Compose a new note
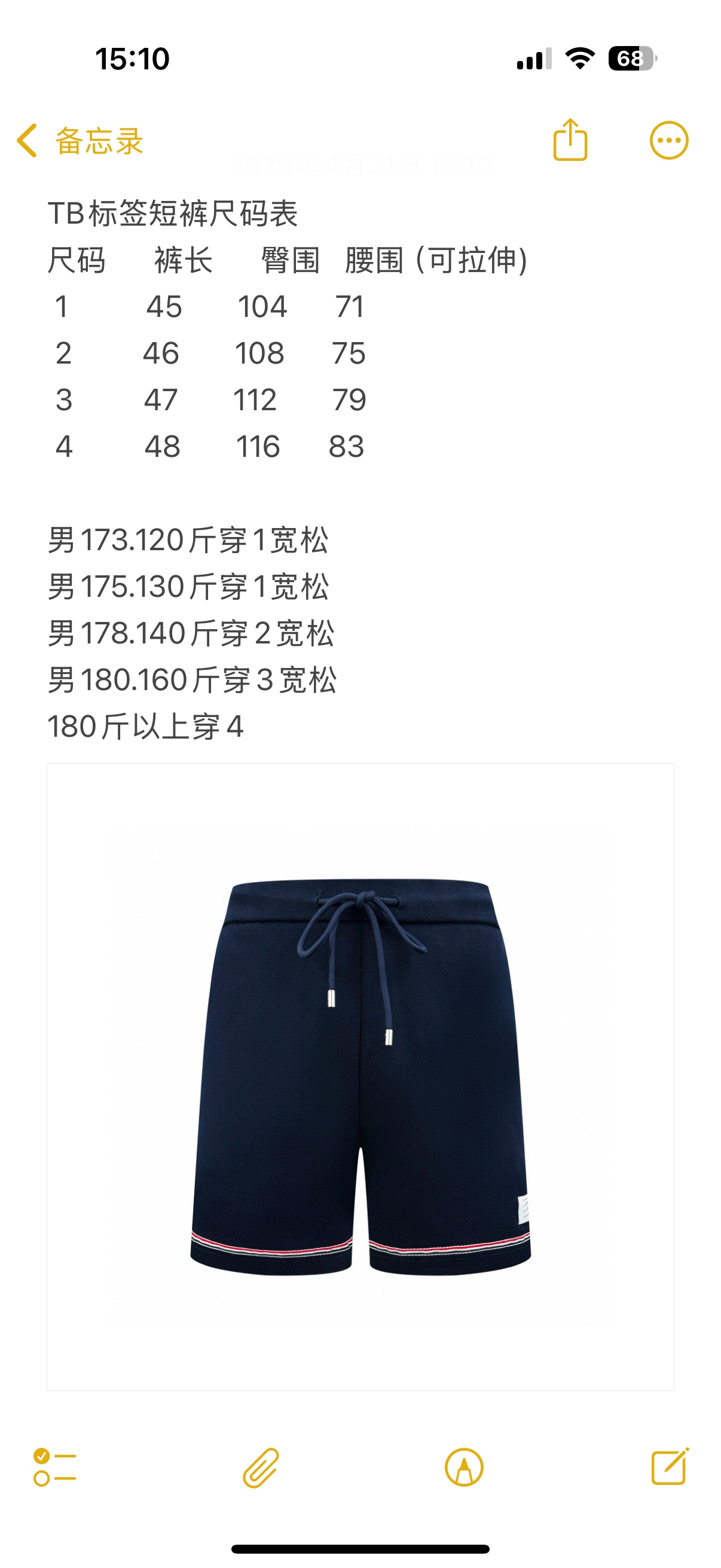 [669, 1468]
